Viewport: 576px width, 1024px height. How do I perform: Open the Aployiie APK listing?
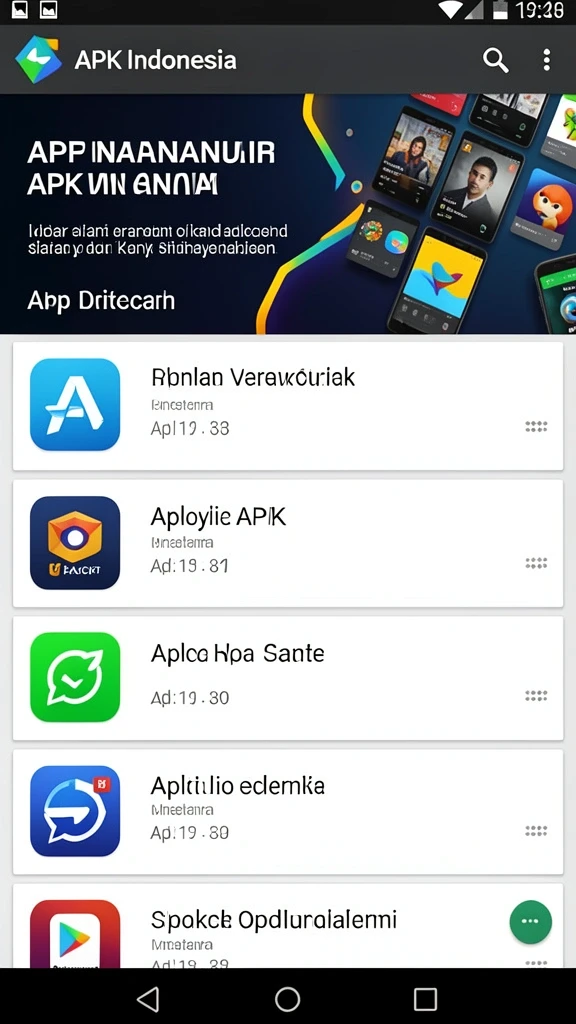(288, 543)
